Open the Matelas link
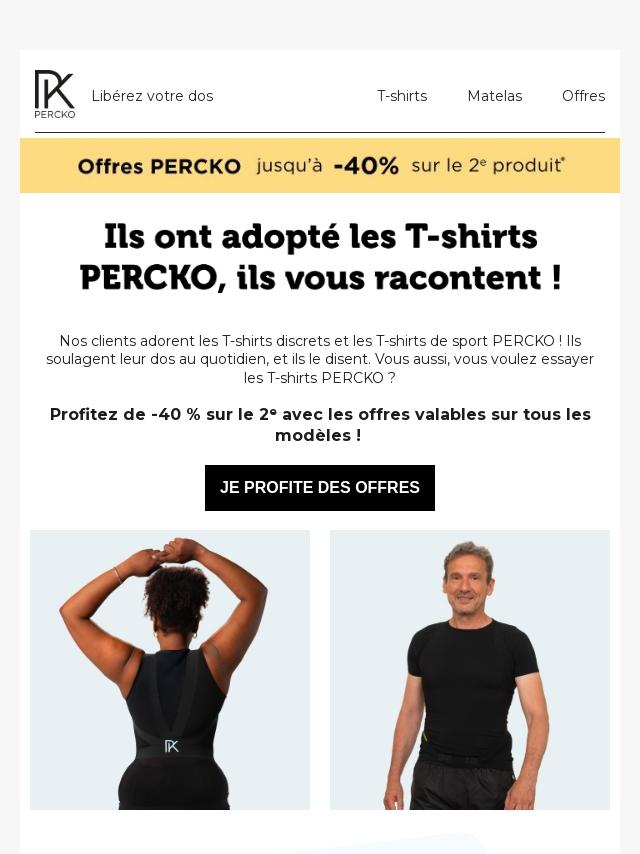The width and height of the screenshot is (640, 854). [x=494, y=96]
